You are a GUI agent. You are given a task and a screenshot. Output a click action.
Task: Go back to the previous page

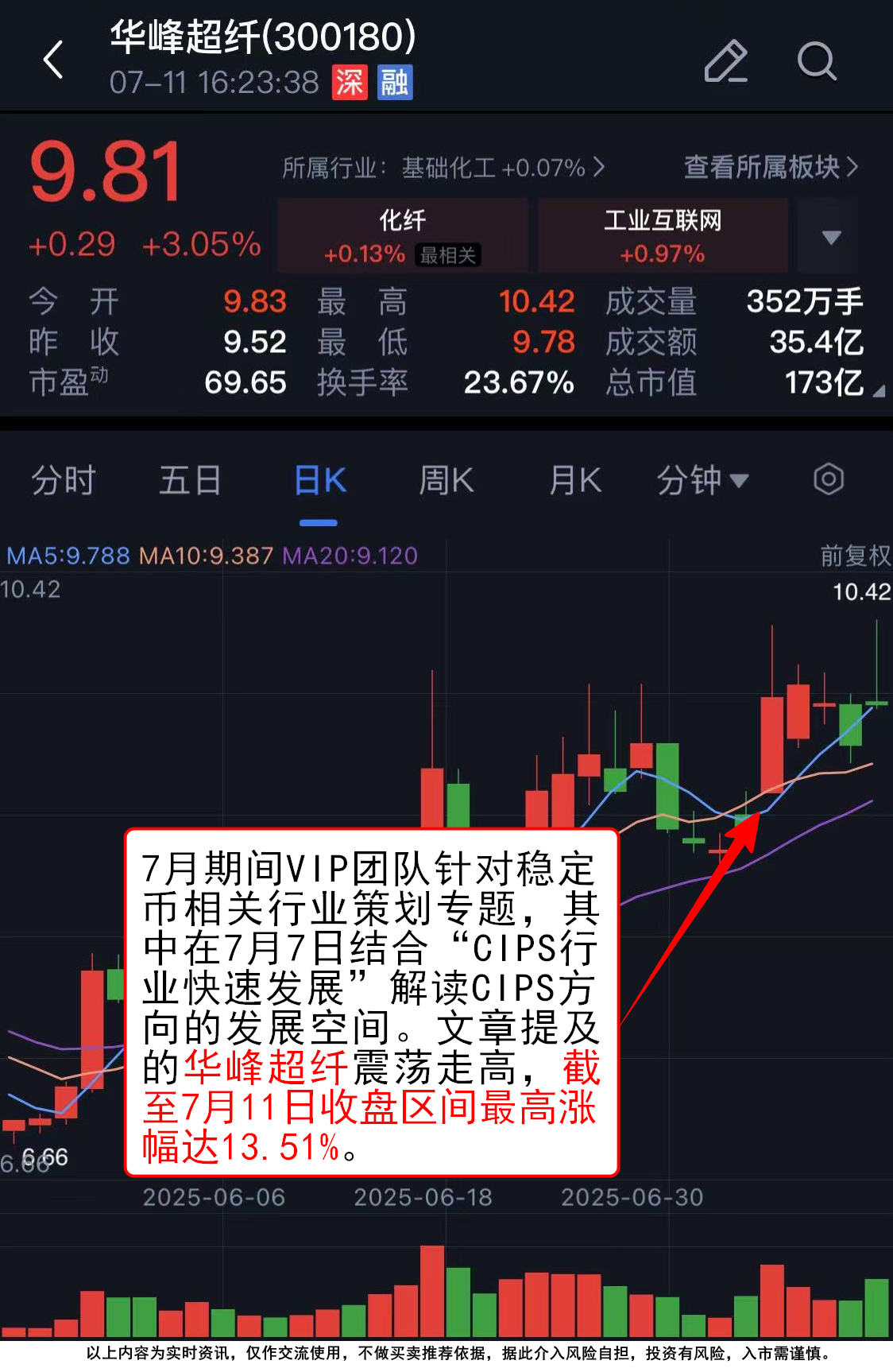[53, 60]
